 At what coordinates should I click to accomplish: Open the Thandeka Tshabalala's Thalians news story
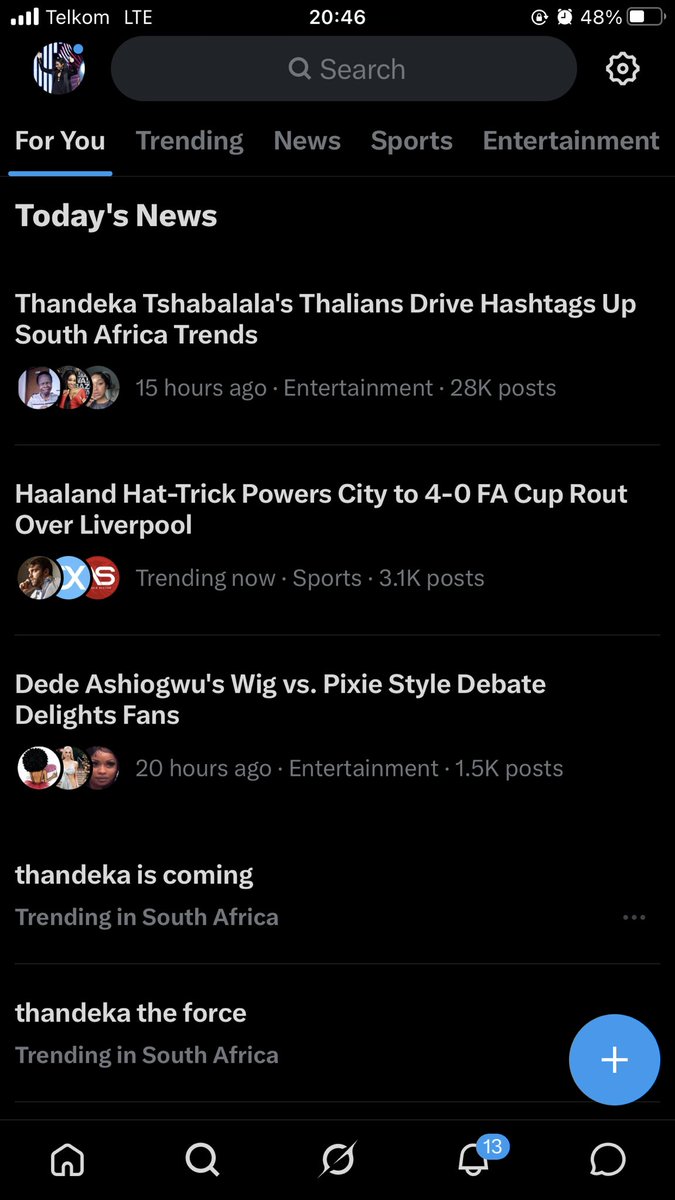coord(325,319)
